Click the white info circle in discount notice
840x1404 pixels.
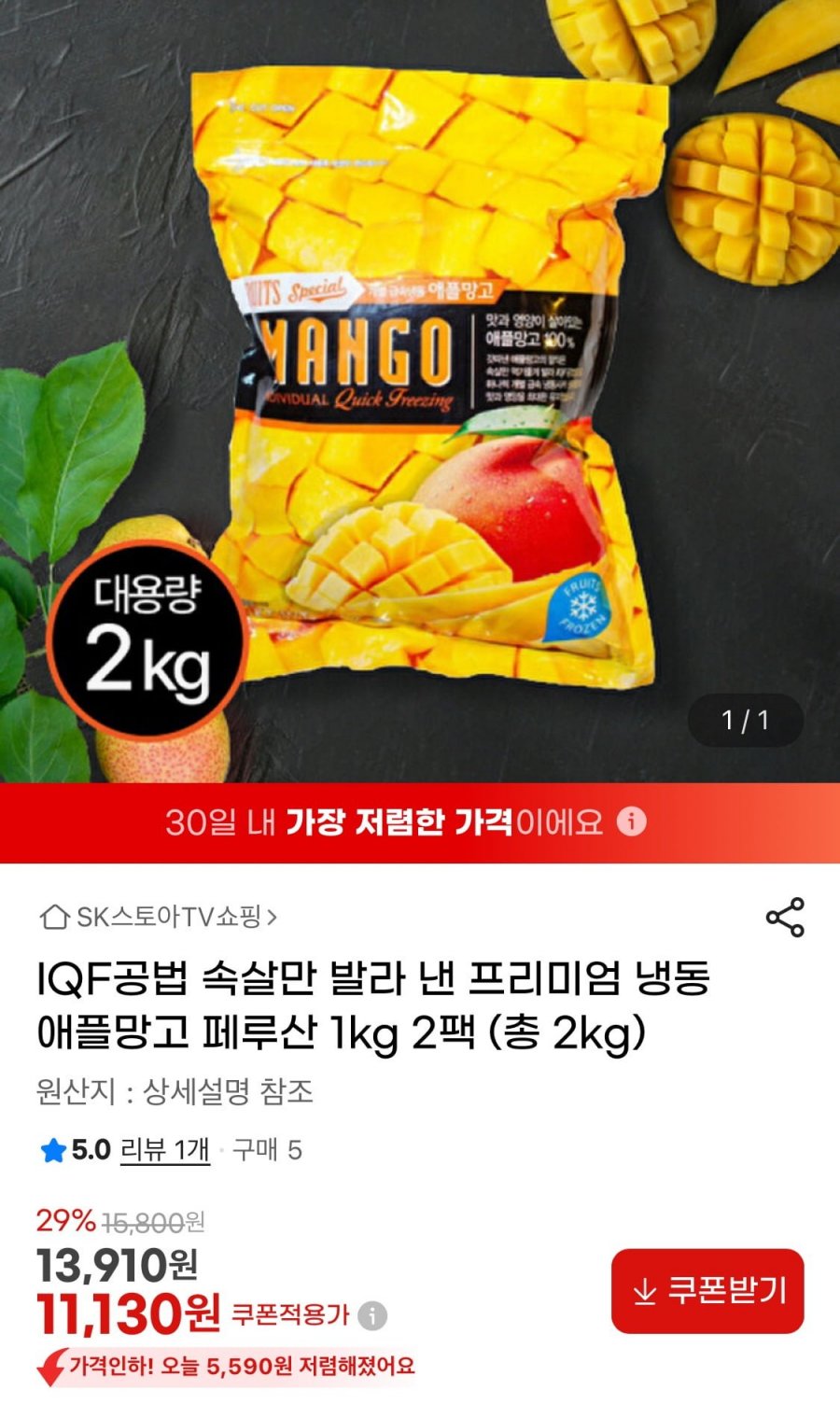(x=631, y=821)
